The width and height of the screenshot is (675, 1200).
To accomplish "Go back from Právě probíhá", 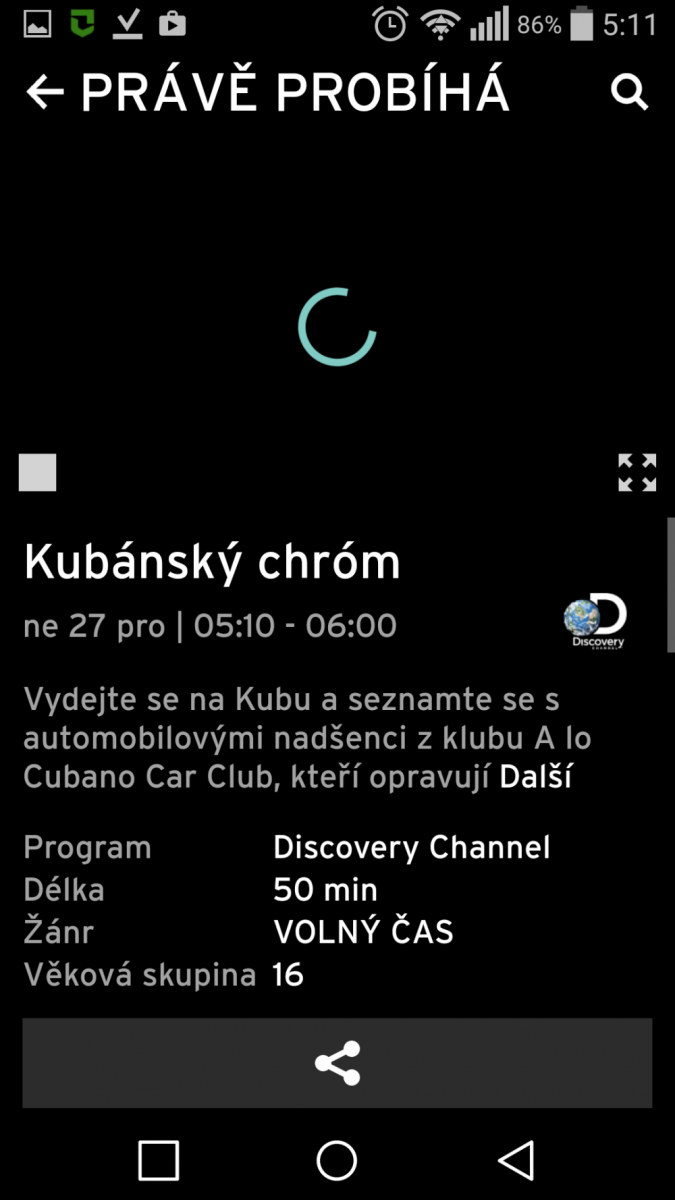I will pos(45,93).
